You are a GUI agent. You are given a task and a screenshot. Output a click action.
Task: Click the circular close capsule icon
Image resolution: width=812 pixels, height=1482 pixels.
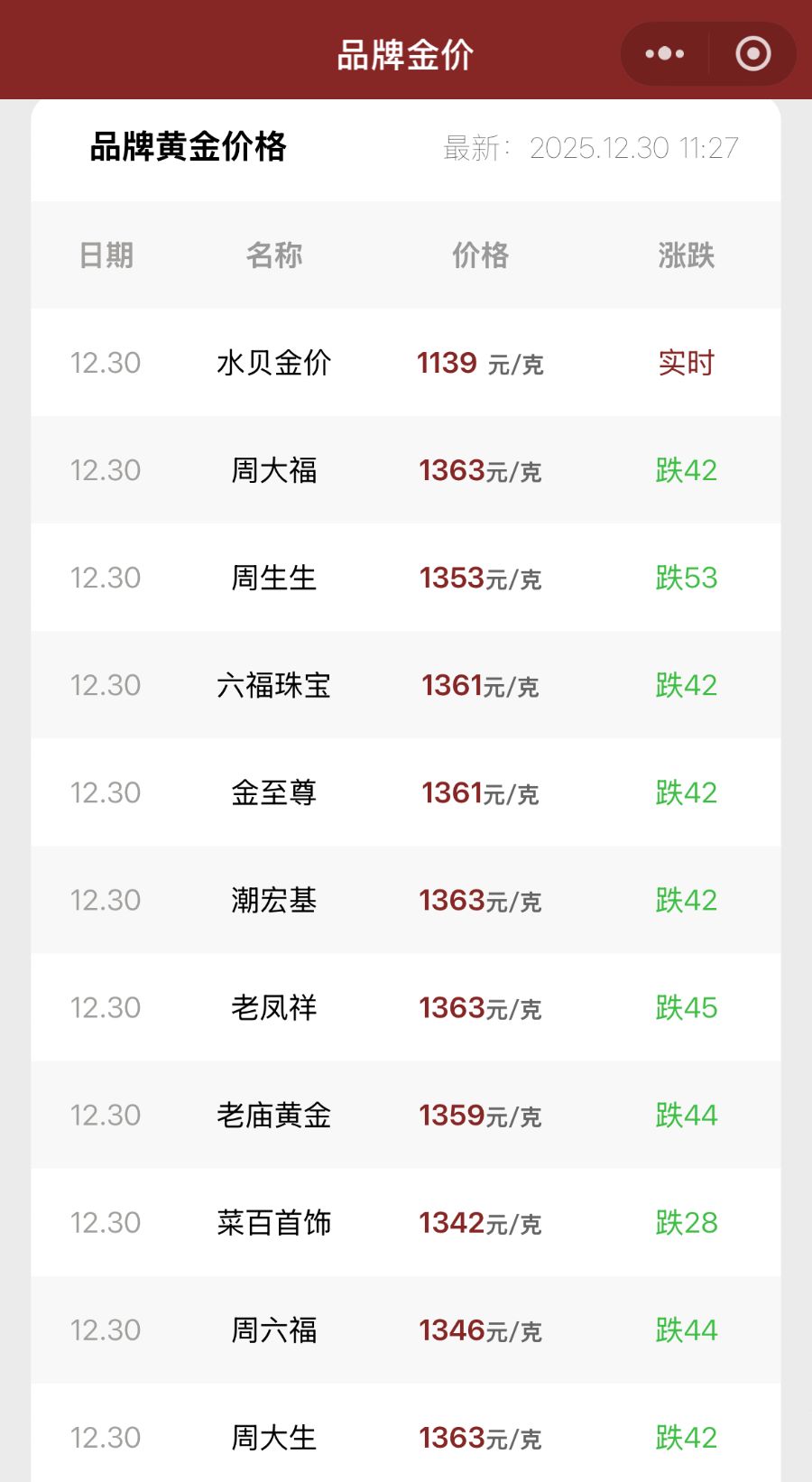tap(753, 53)
